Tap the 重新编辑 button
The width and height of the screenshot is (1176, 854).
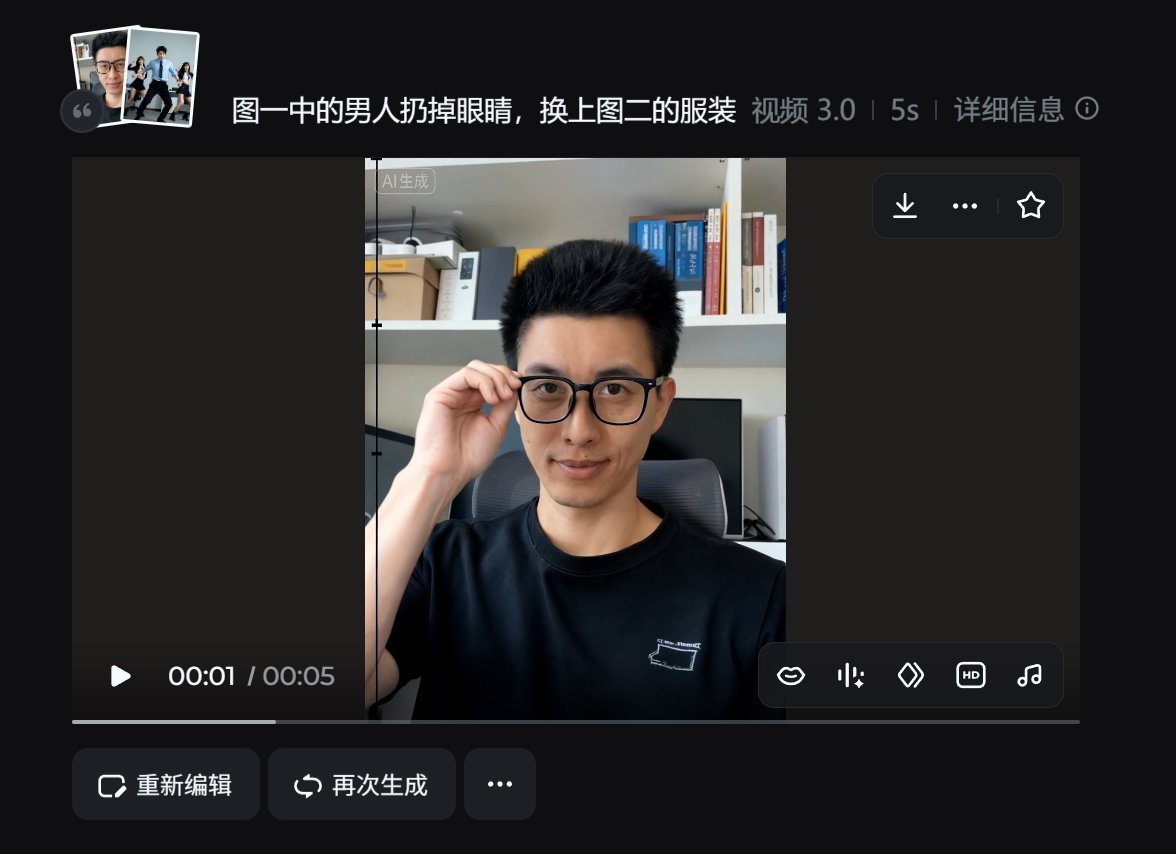tap(165, 785)
